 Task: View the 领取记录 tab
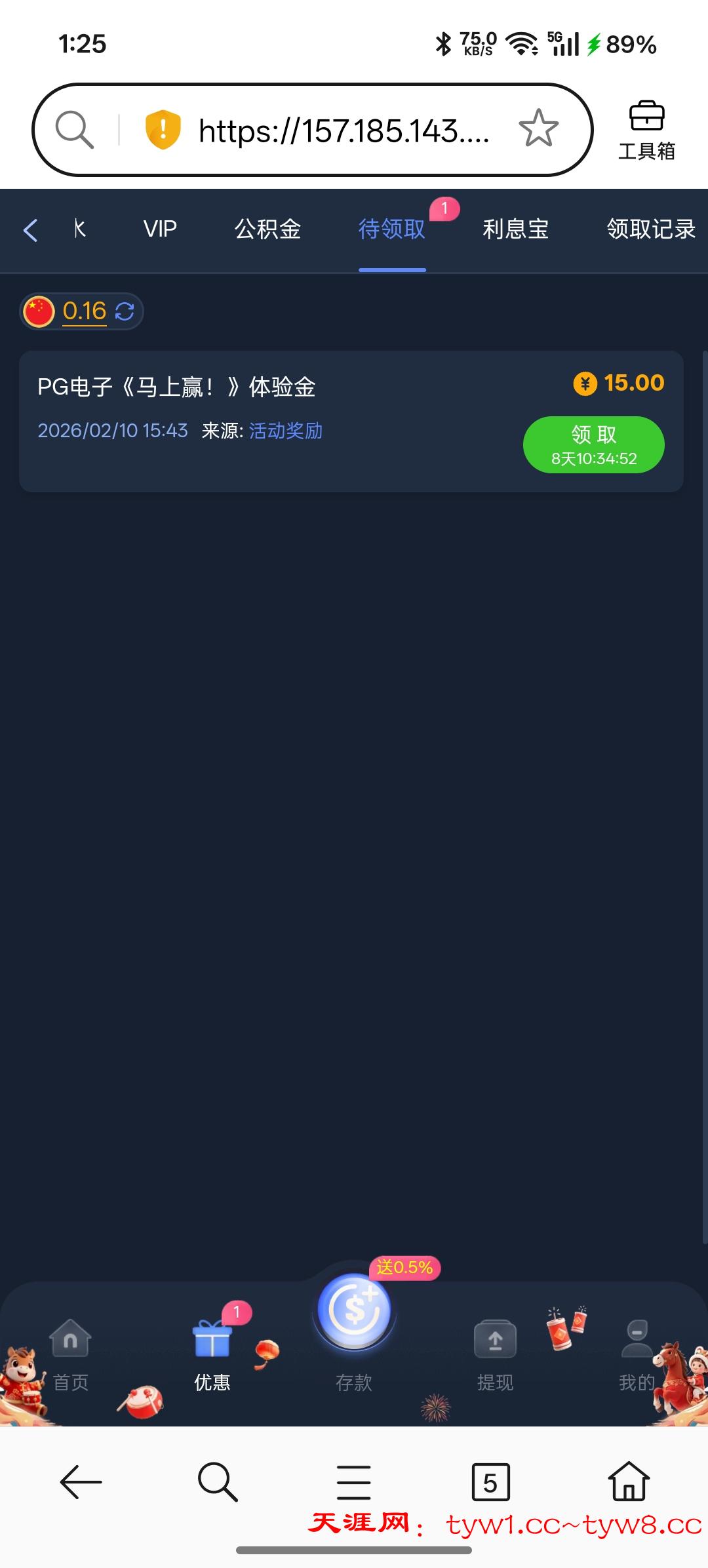click(650, 229)
